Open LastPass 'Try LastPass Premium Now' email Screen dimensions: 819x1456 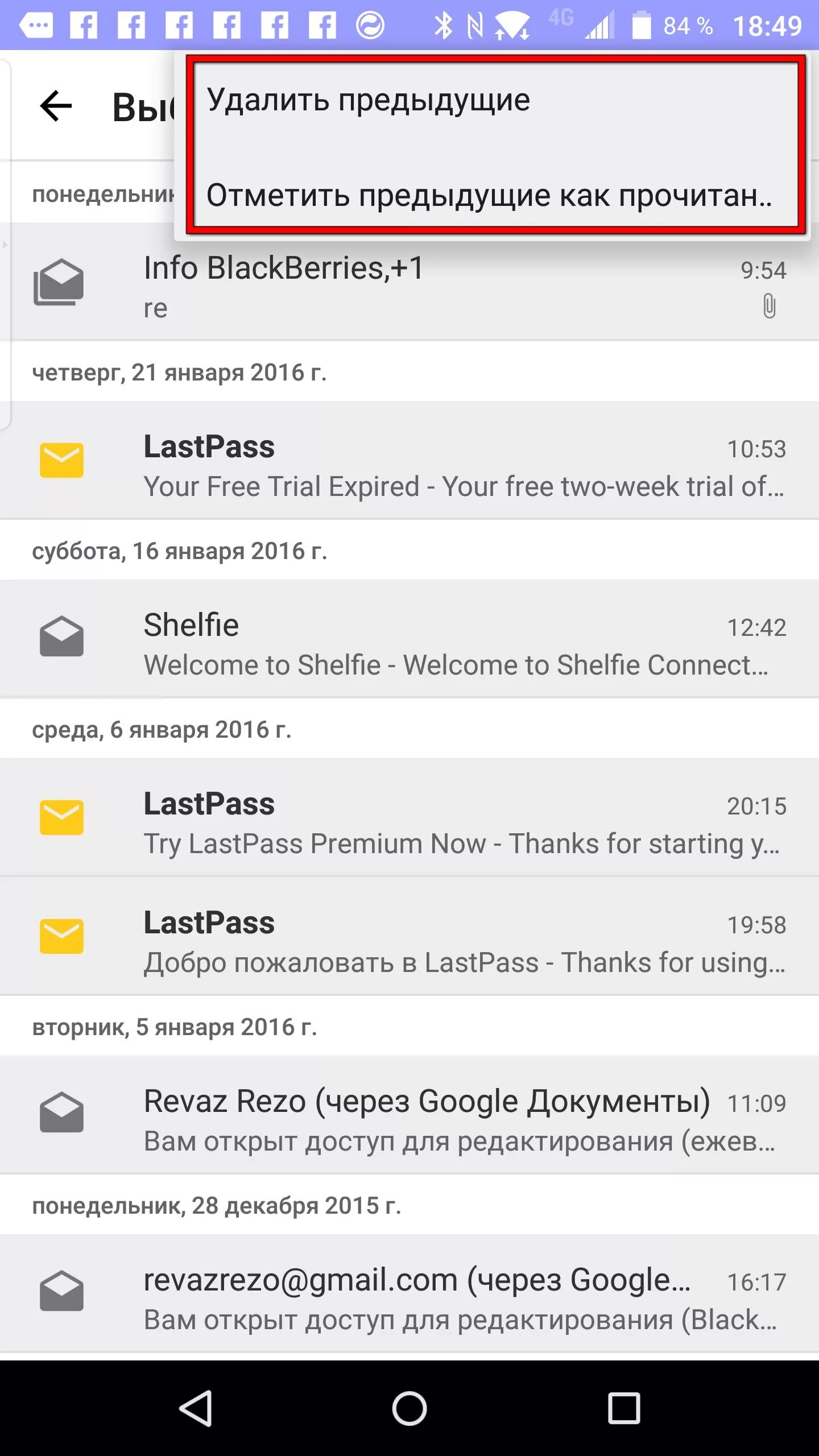click(x=409, y=817)
